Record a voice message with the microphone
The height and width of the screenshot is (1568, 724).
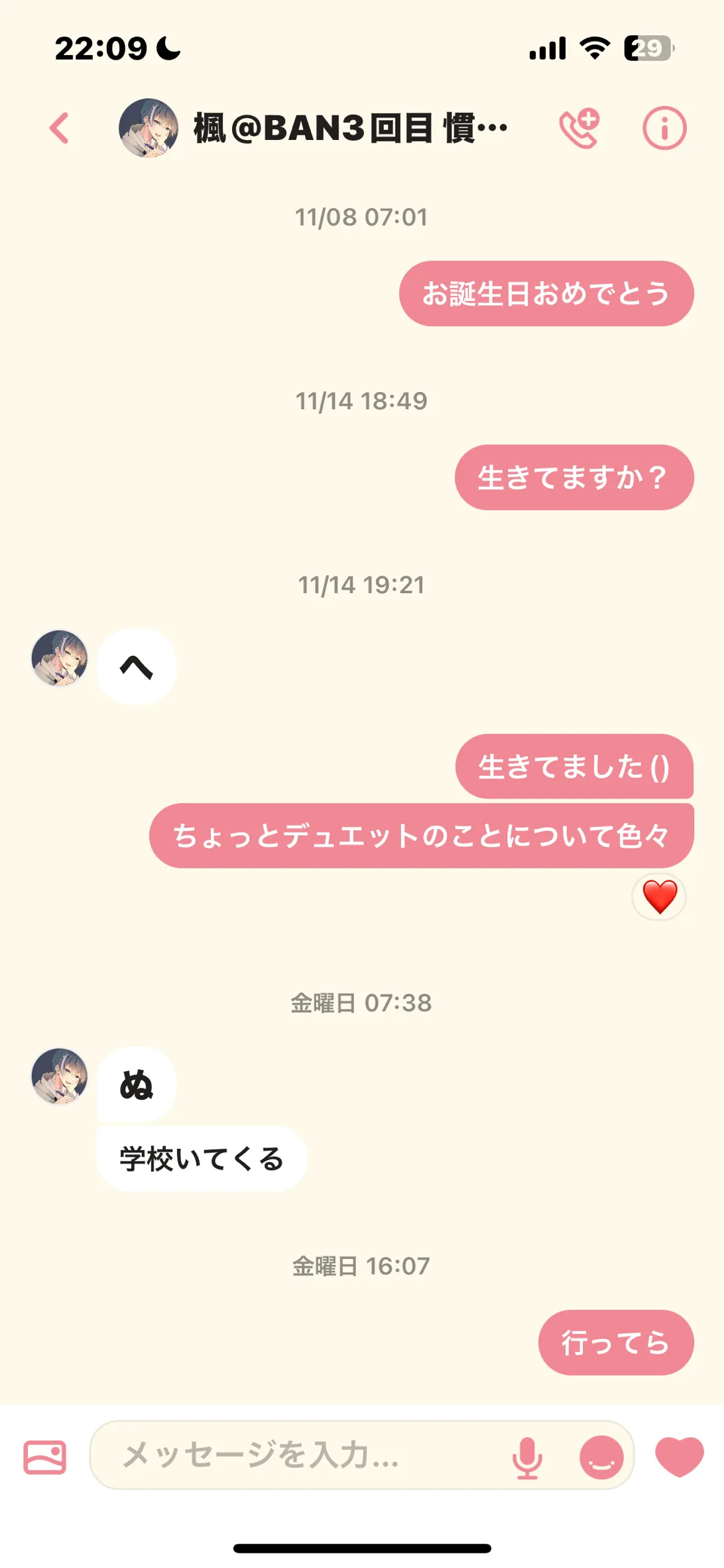click(x=527, y=1457)
